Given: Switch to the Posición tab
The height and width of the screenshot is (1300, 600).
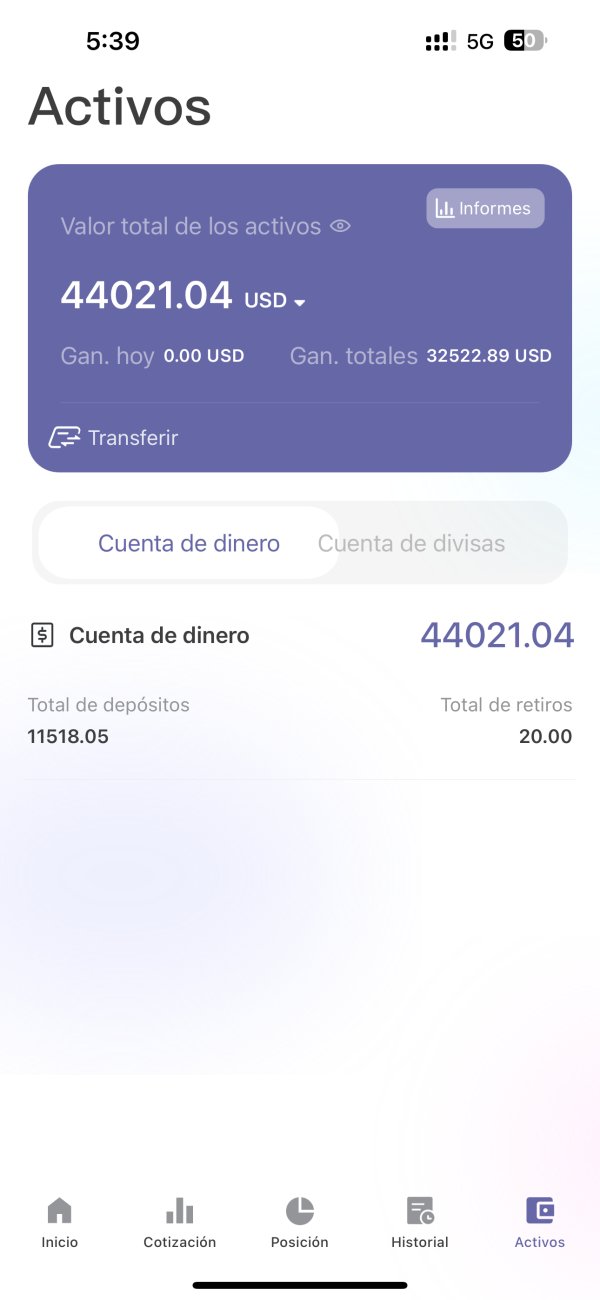Looking at the screenshot, I should 300,1222.
